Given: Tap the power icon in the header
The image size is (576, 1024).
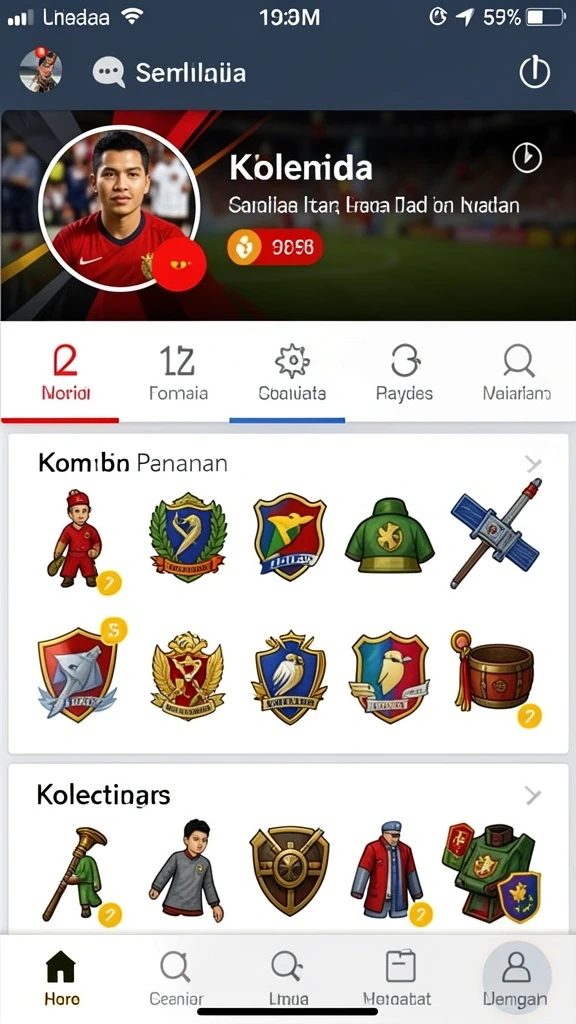Looking at the screenshot, I should tap(534, 72).
